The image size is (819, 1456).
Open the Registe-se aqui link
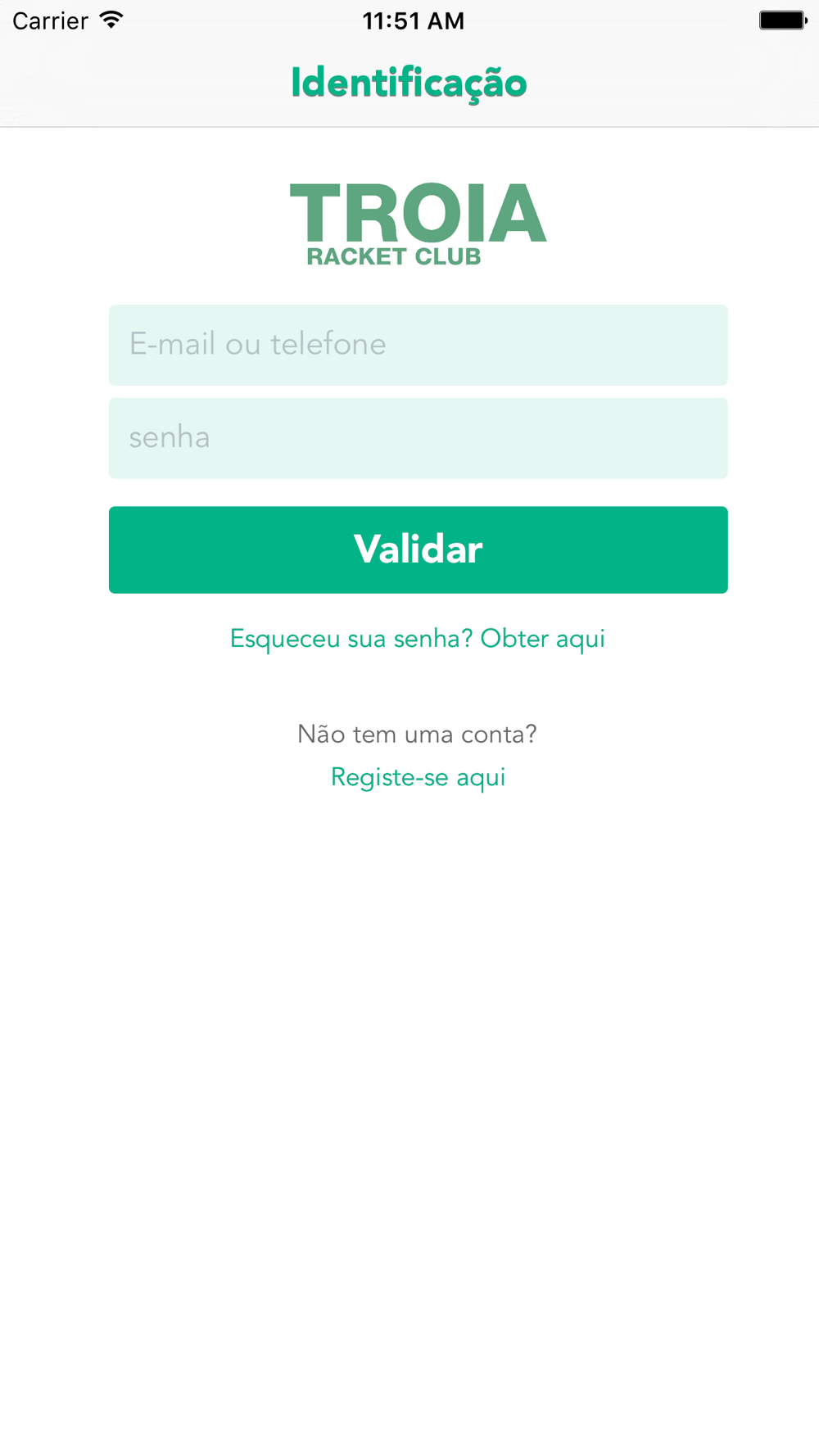418,777
